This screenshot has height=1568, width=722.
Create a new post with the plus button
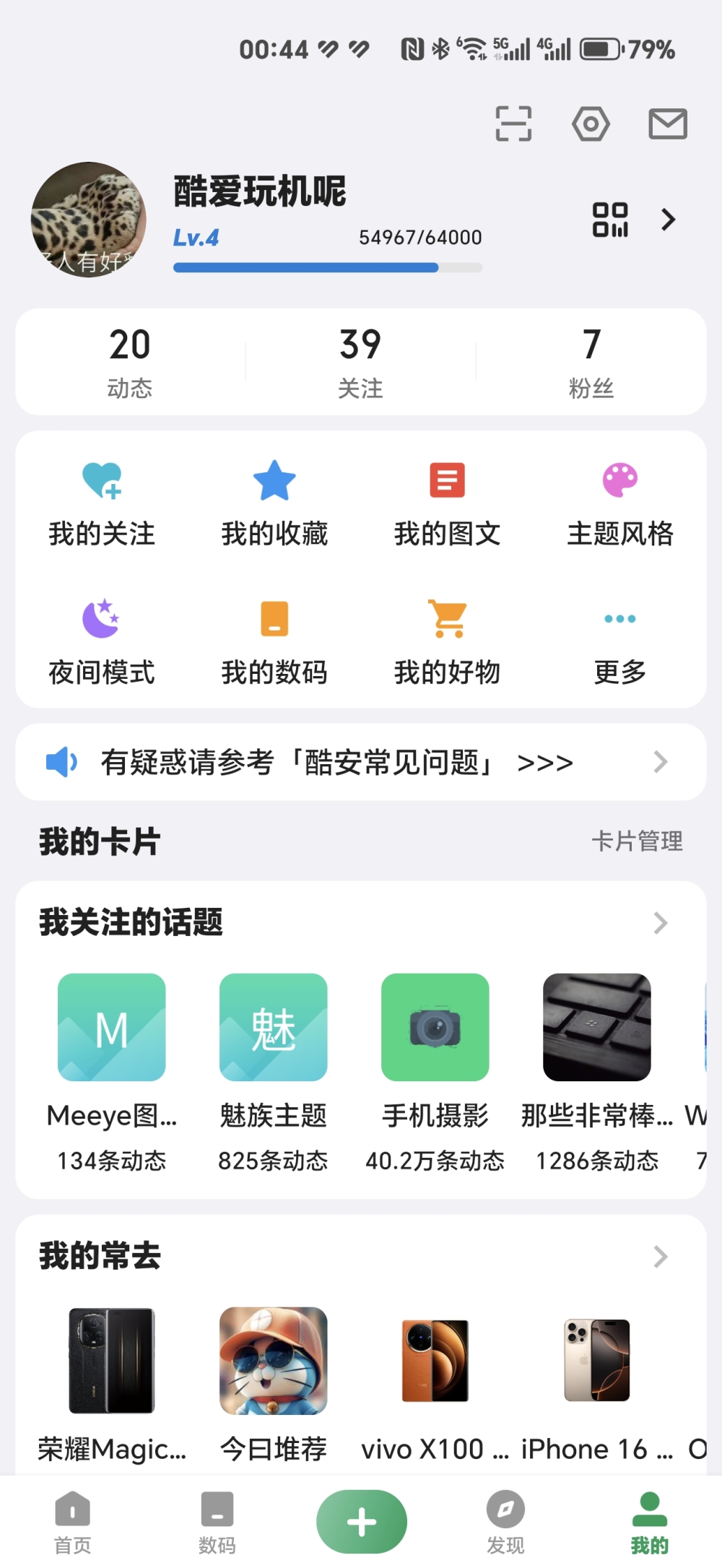click(x=361, y=1521)
